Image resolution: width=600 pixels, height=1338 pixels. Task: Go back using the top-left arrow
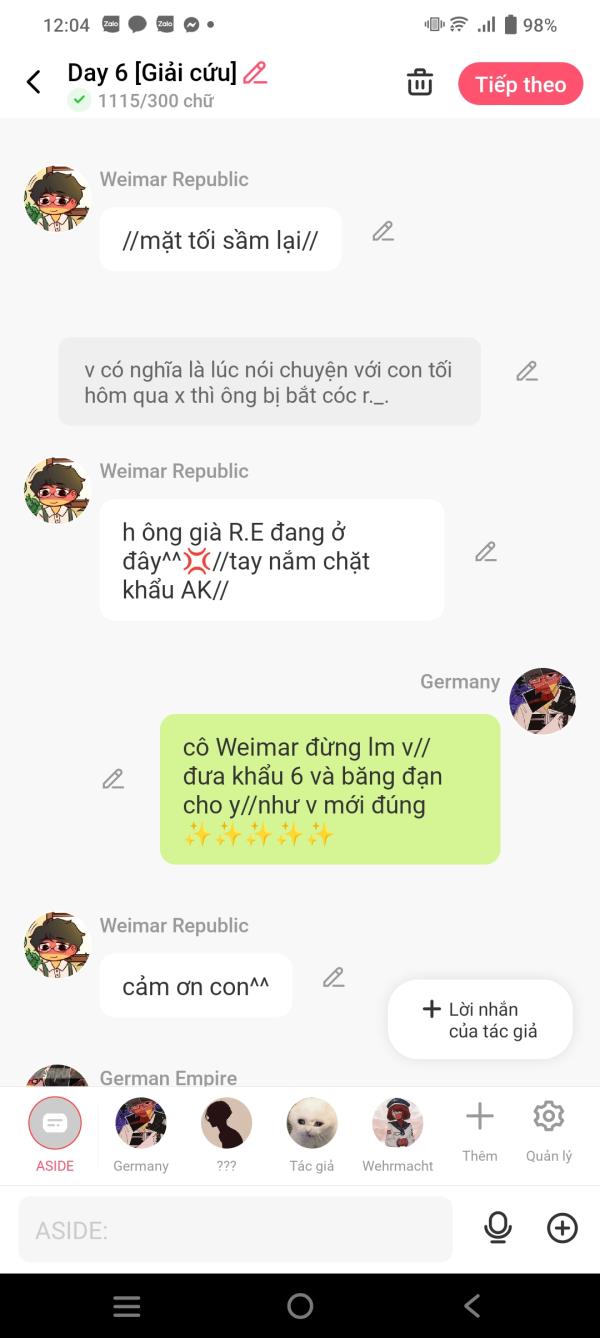click(34, 82)
